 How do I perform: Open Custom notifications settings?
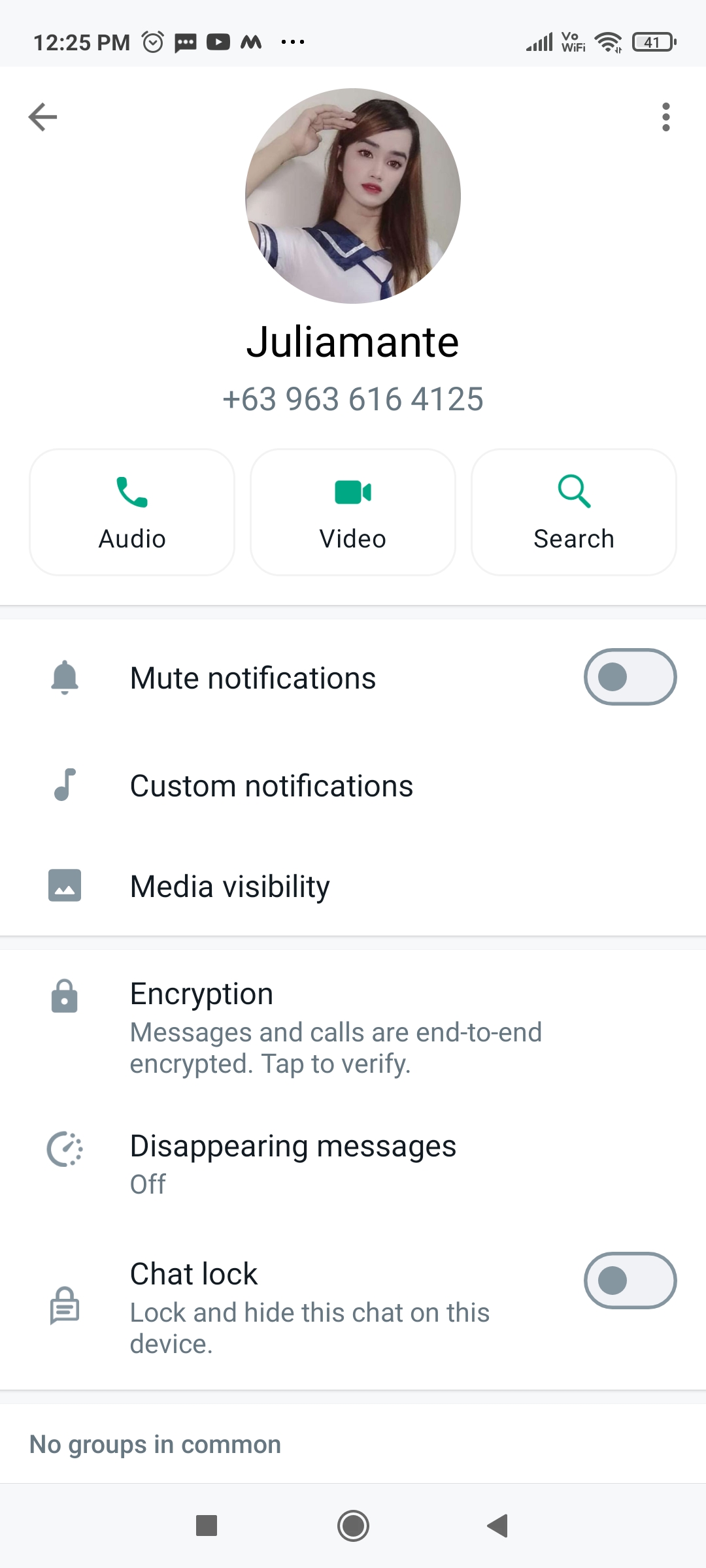pyautogui.click(x=353, y=785)
